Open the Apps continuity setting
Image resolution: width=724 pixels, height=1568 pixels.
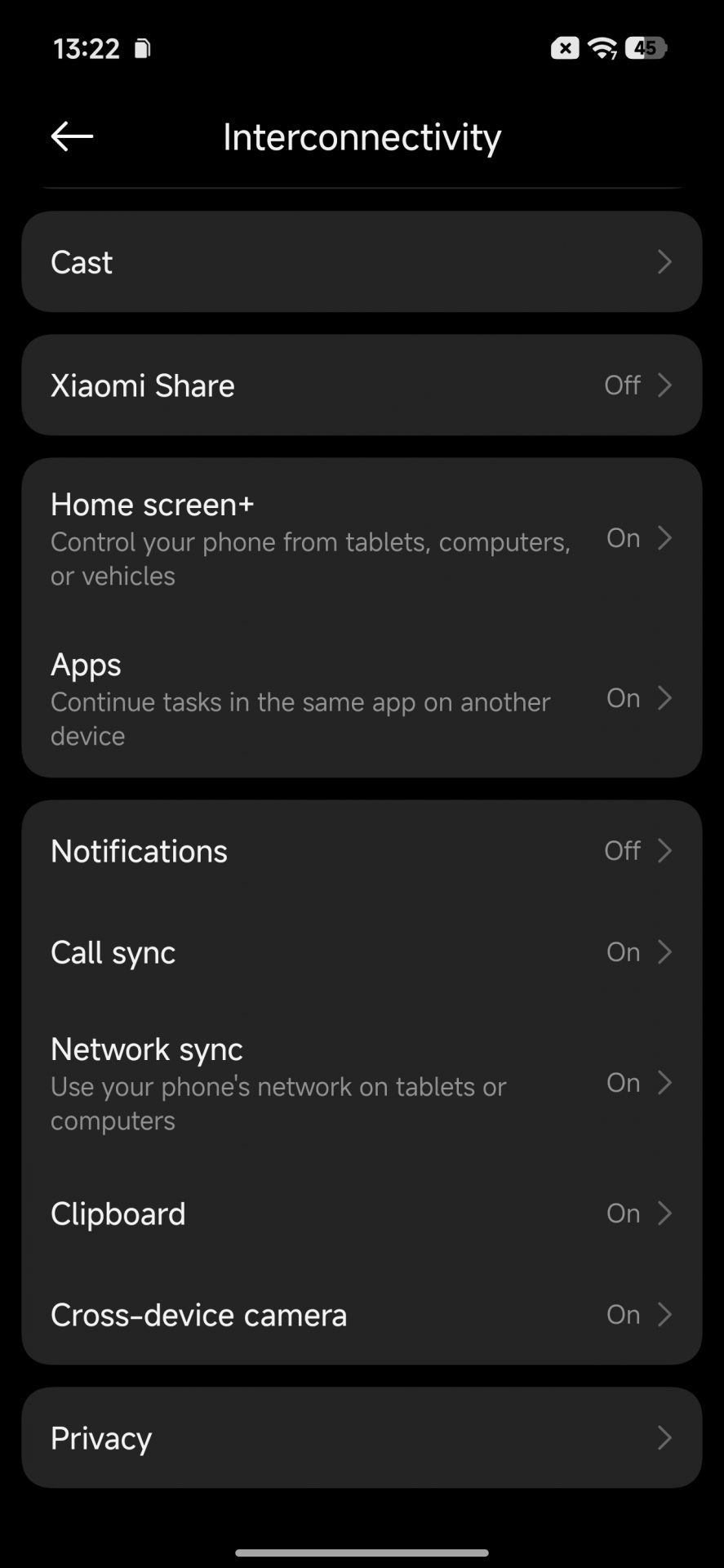point(362,698)
